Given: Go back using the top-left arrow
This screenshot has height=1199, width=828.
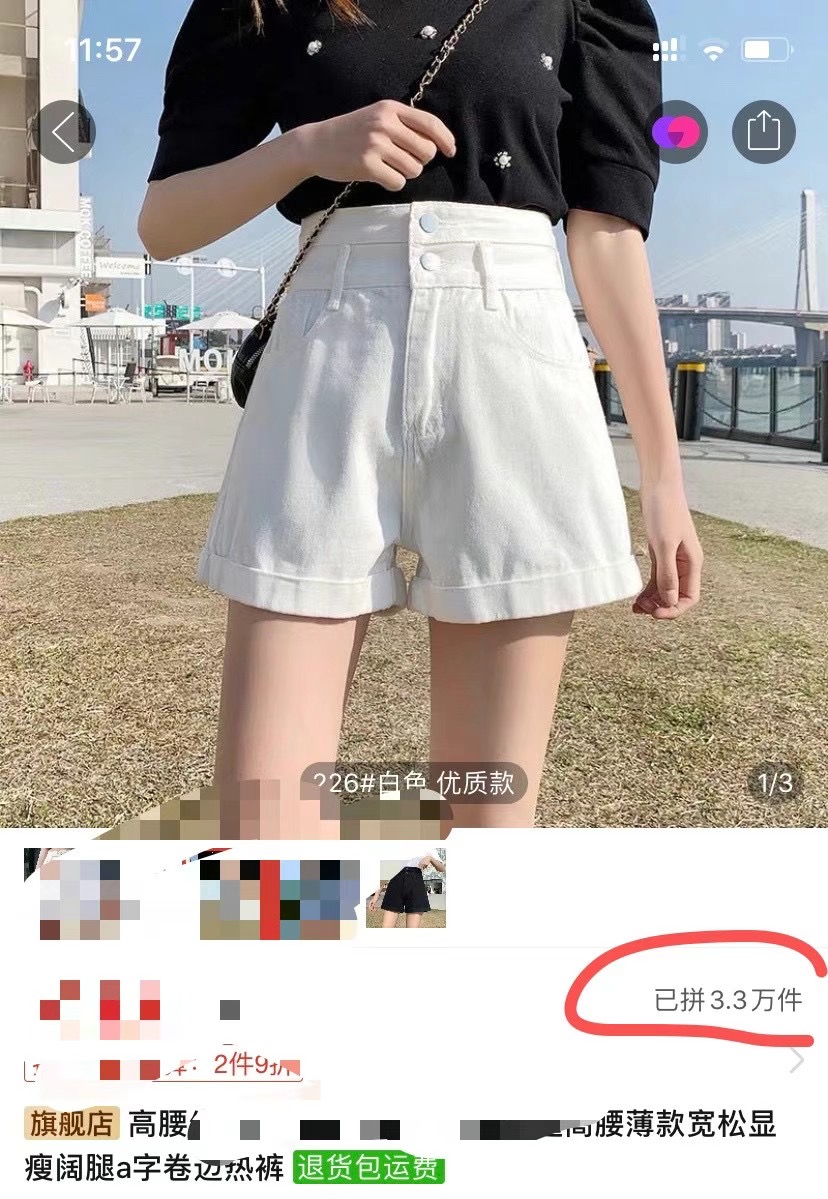Looking at the screenshot, I should pyautogui.click(x=66, y=132).
